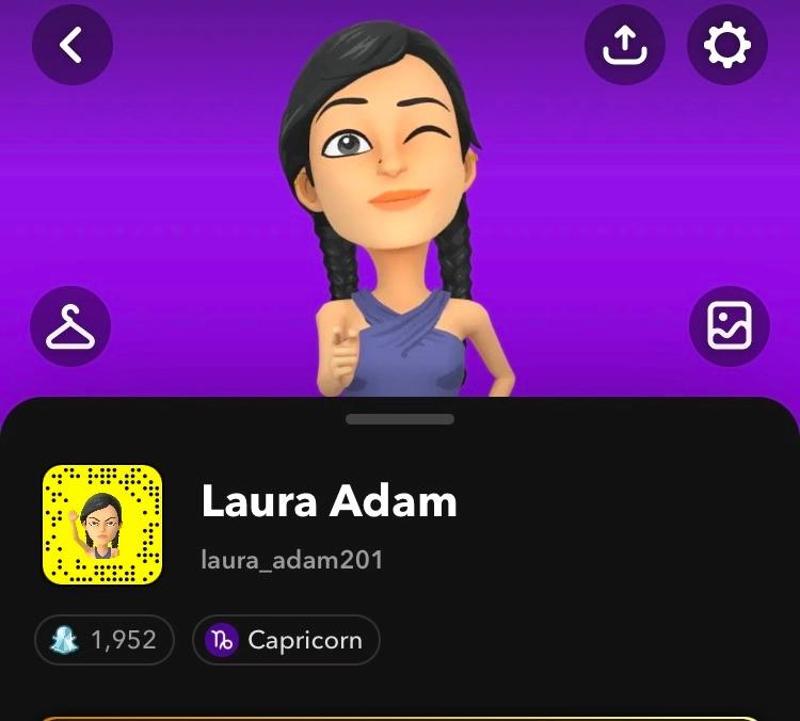Screen dimensions: 800x721
Task: Tap the 1,952 Snap score chip
Action: (x=105, y=640)
